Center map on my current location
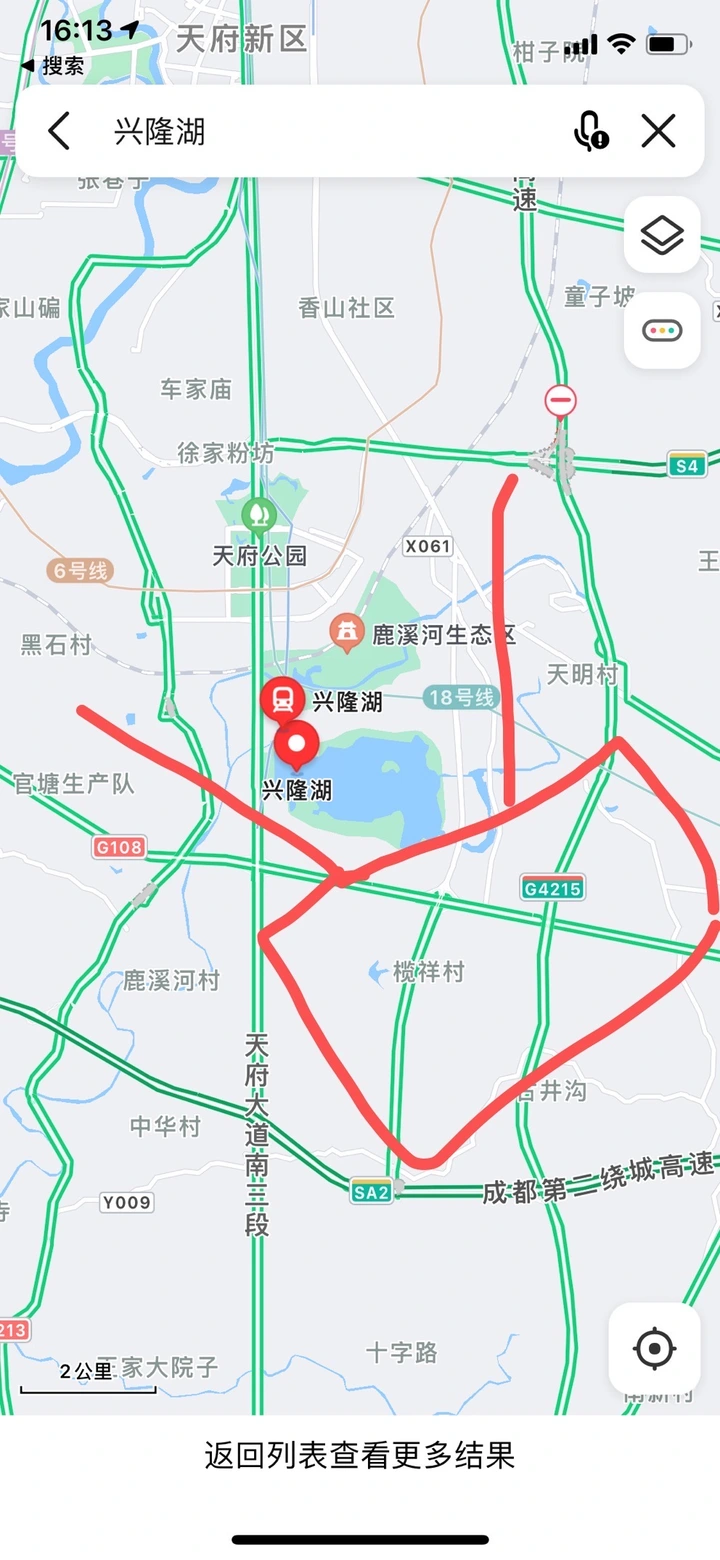720x1560 pixels. tap(655, 1349)
